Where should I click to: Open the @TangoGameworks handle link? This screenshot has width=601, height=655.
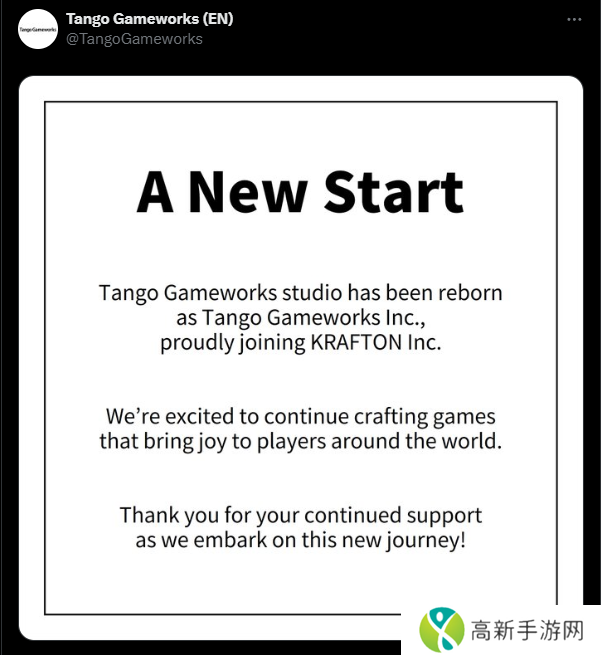click(134, 39)
